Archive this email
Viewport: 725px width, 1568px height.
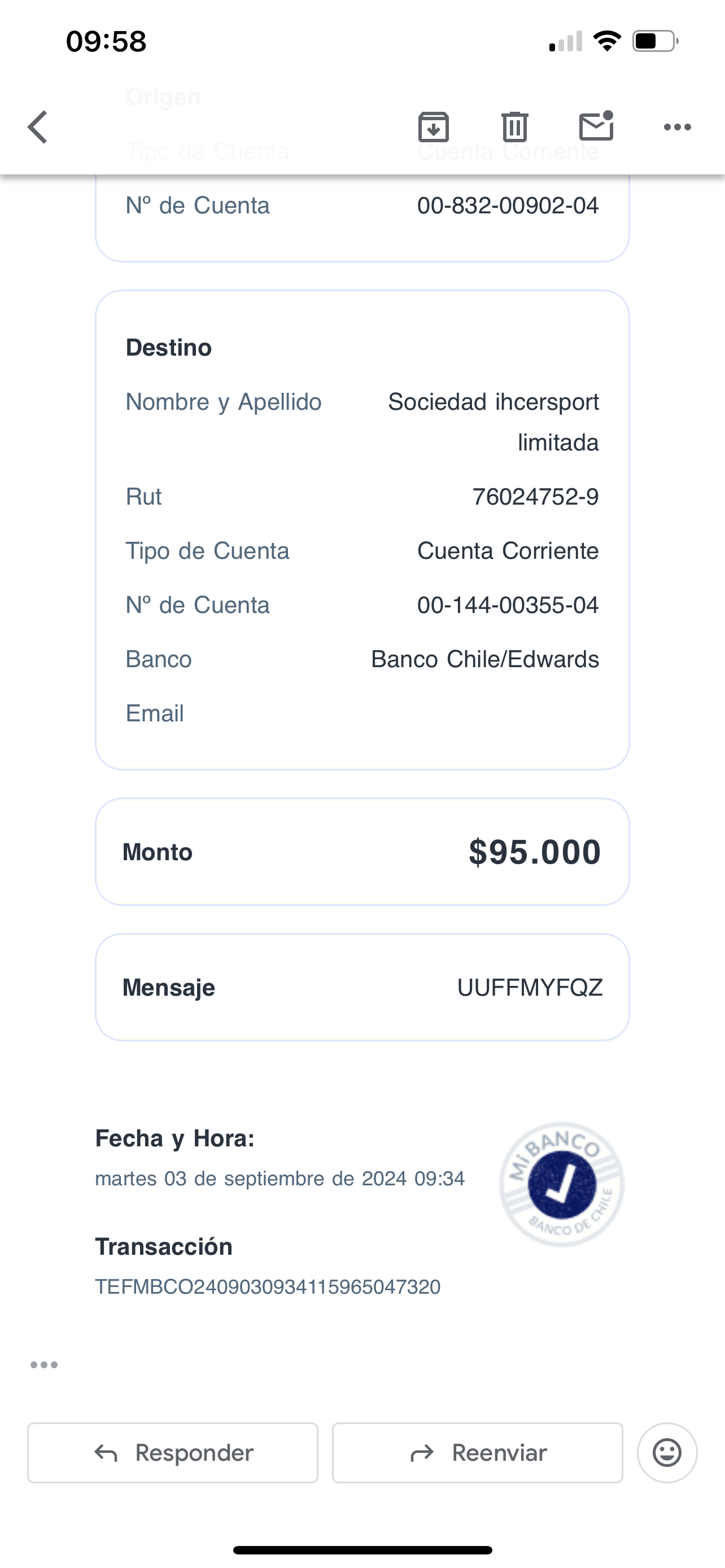point(434,127)
